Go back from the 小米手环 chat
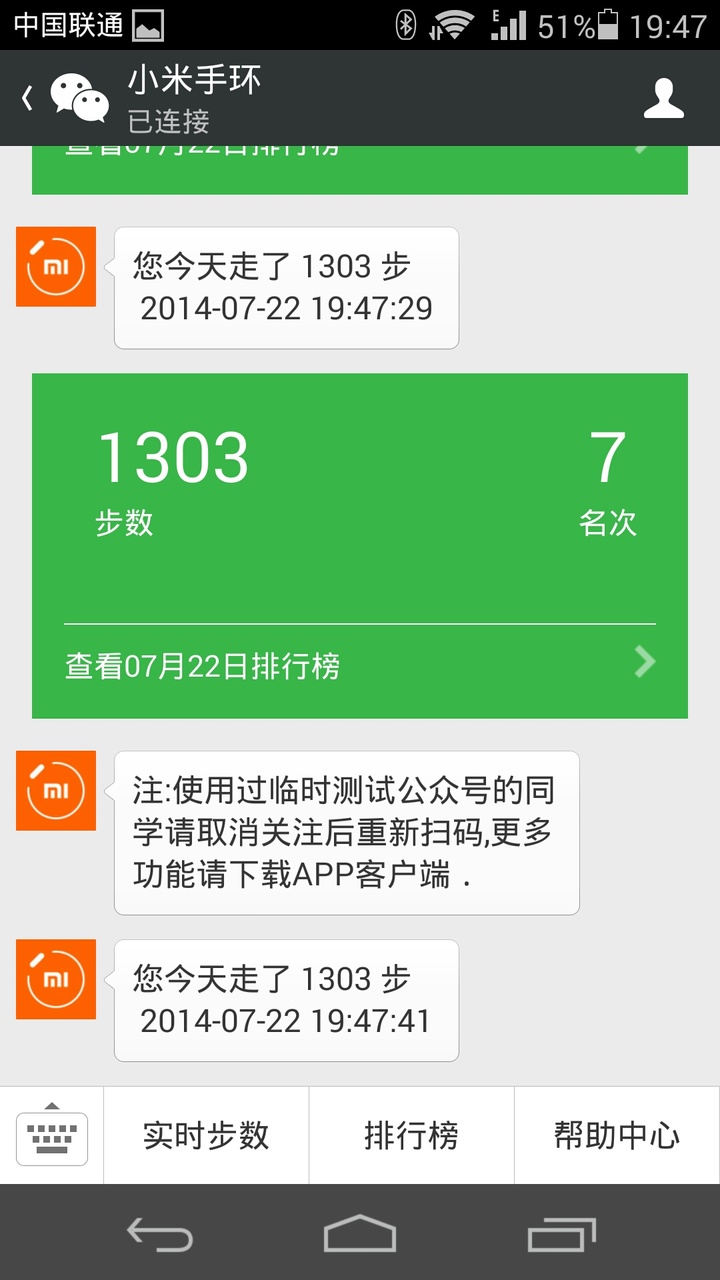The width and height of the screenshot is (720, 1280). [x=28, y=98]
